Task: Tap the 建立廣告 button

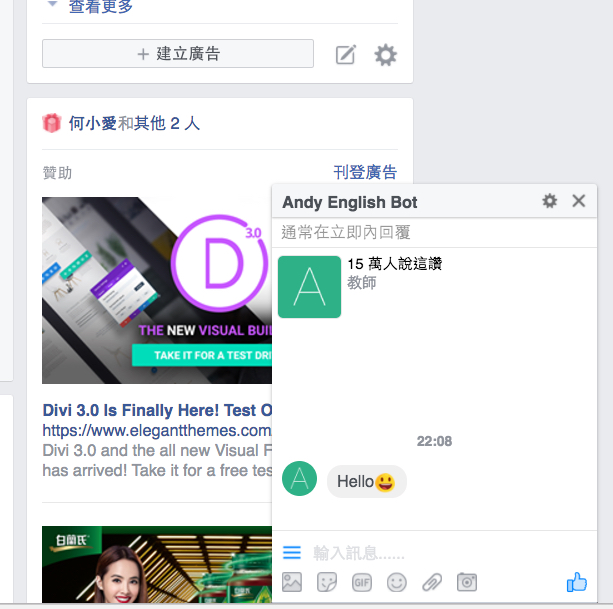Action: 178,54
